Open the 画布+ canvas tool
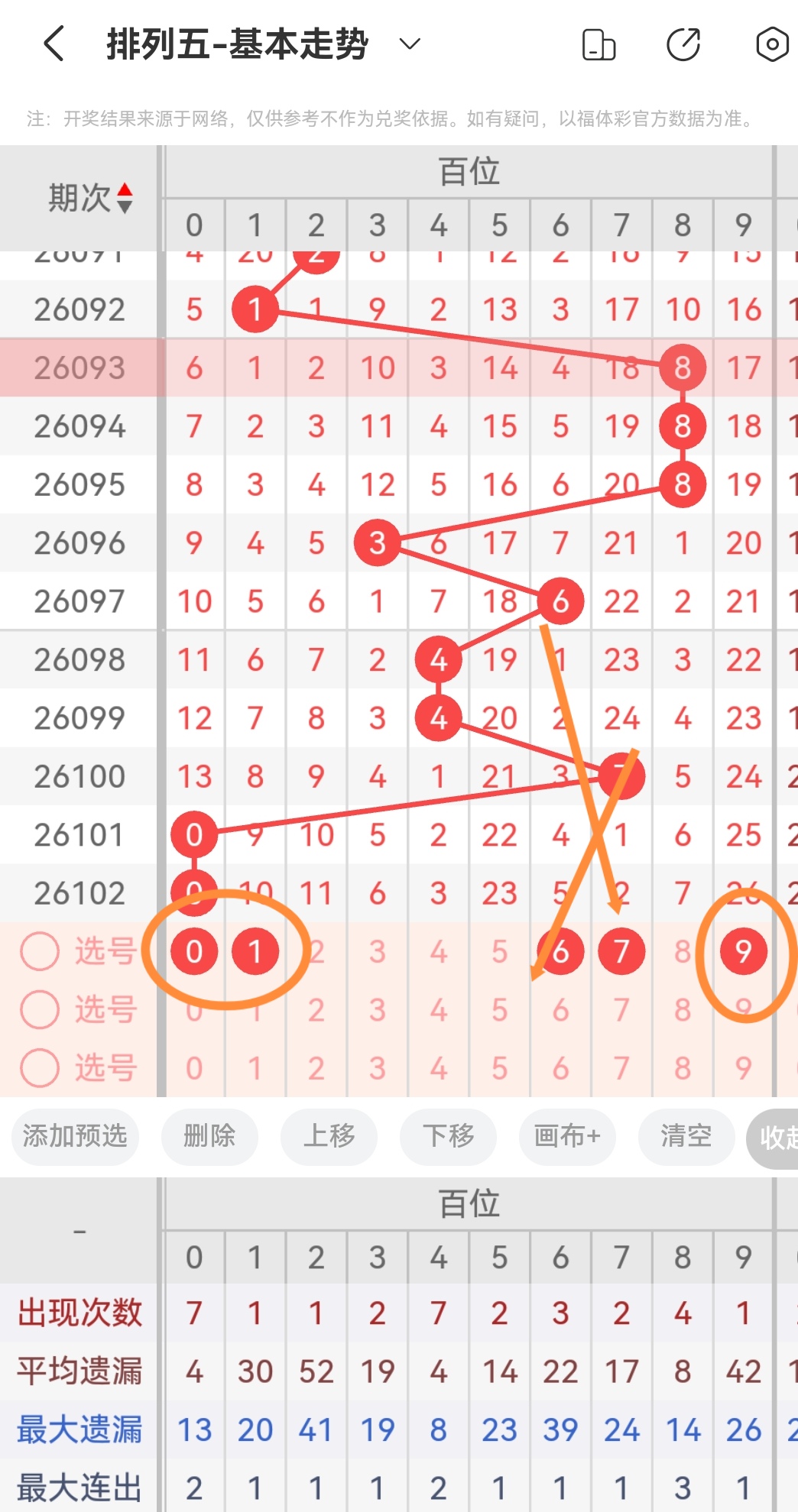 coord(567,1138)
